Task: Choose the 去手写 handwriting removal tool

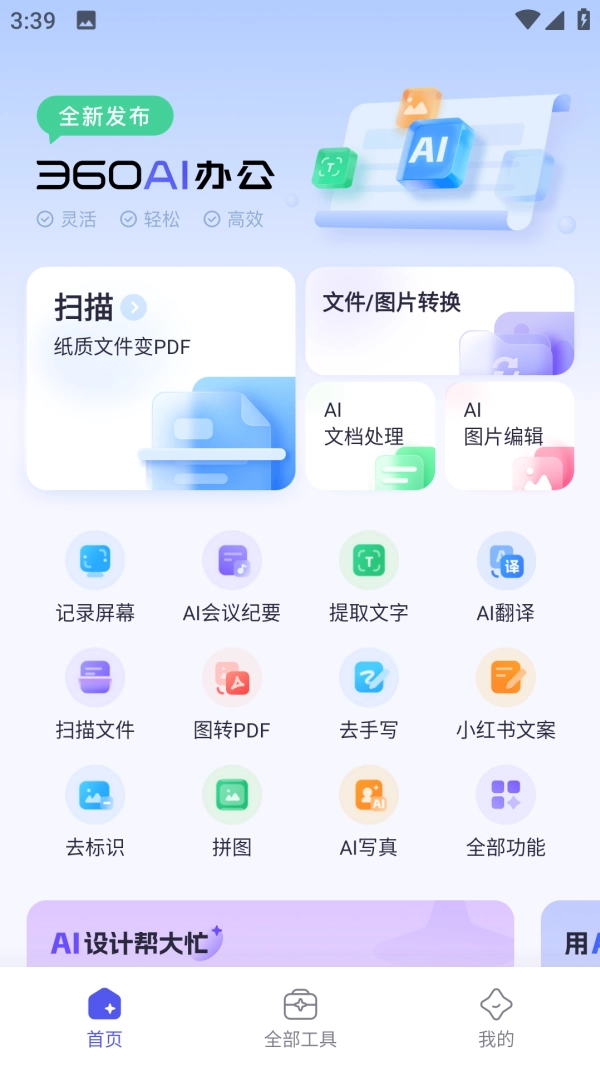Action: pyautogui.click(x=369, y=693)
